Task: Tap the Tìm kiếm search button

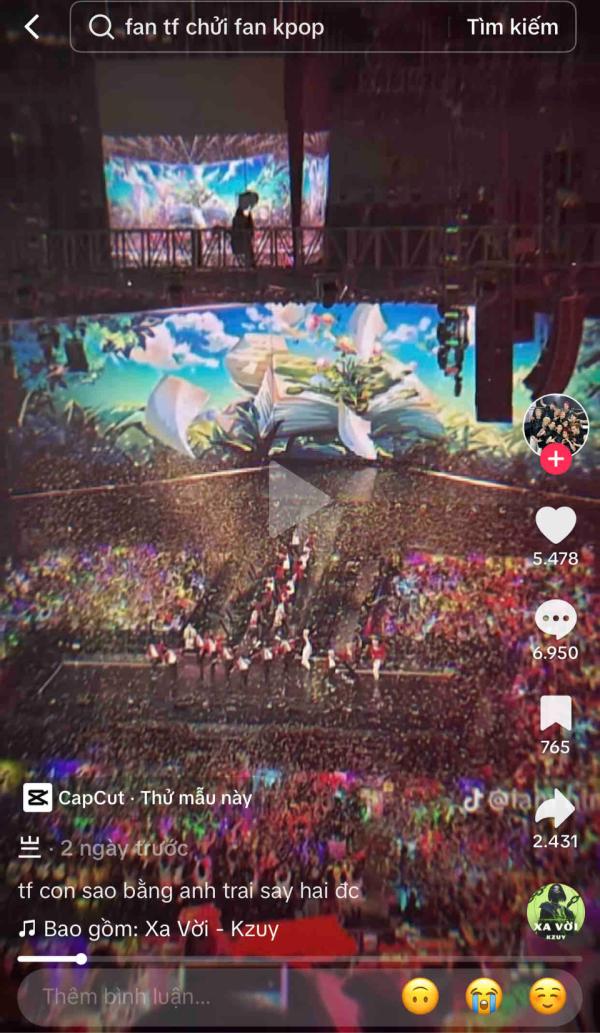Action: [x=512, y=27]
